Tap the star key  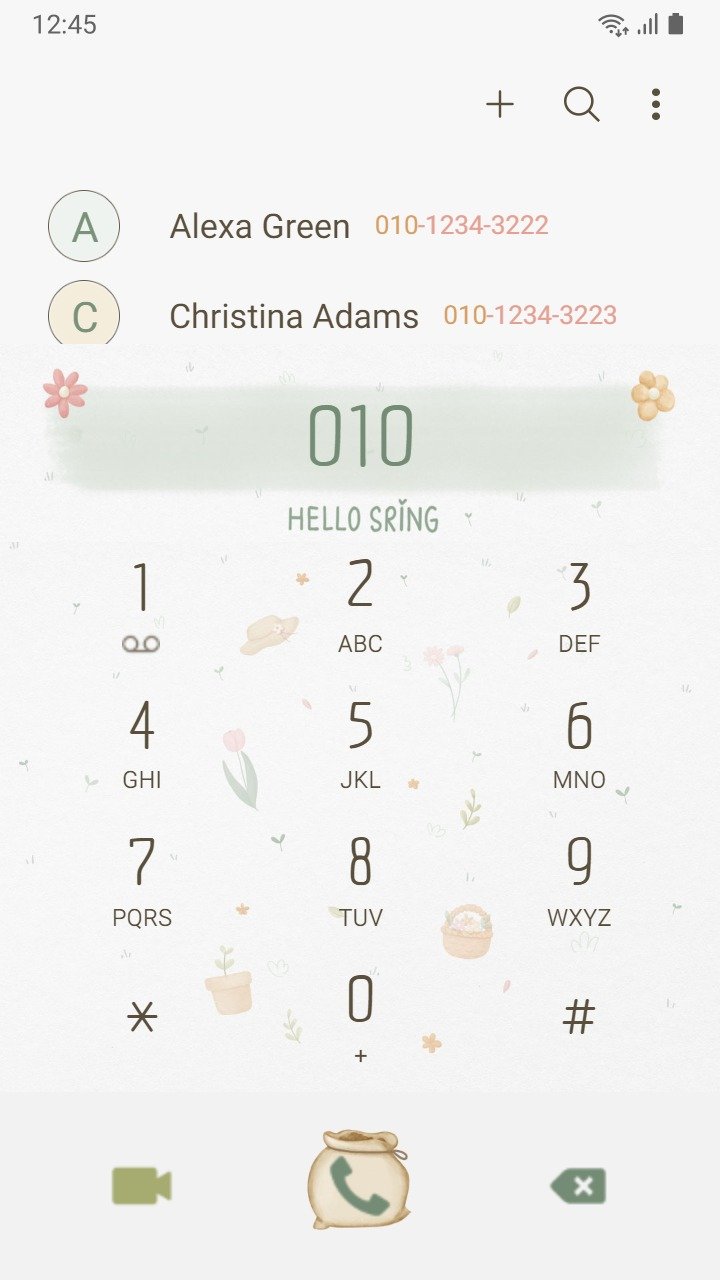click(141, 1018)
